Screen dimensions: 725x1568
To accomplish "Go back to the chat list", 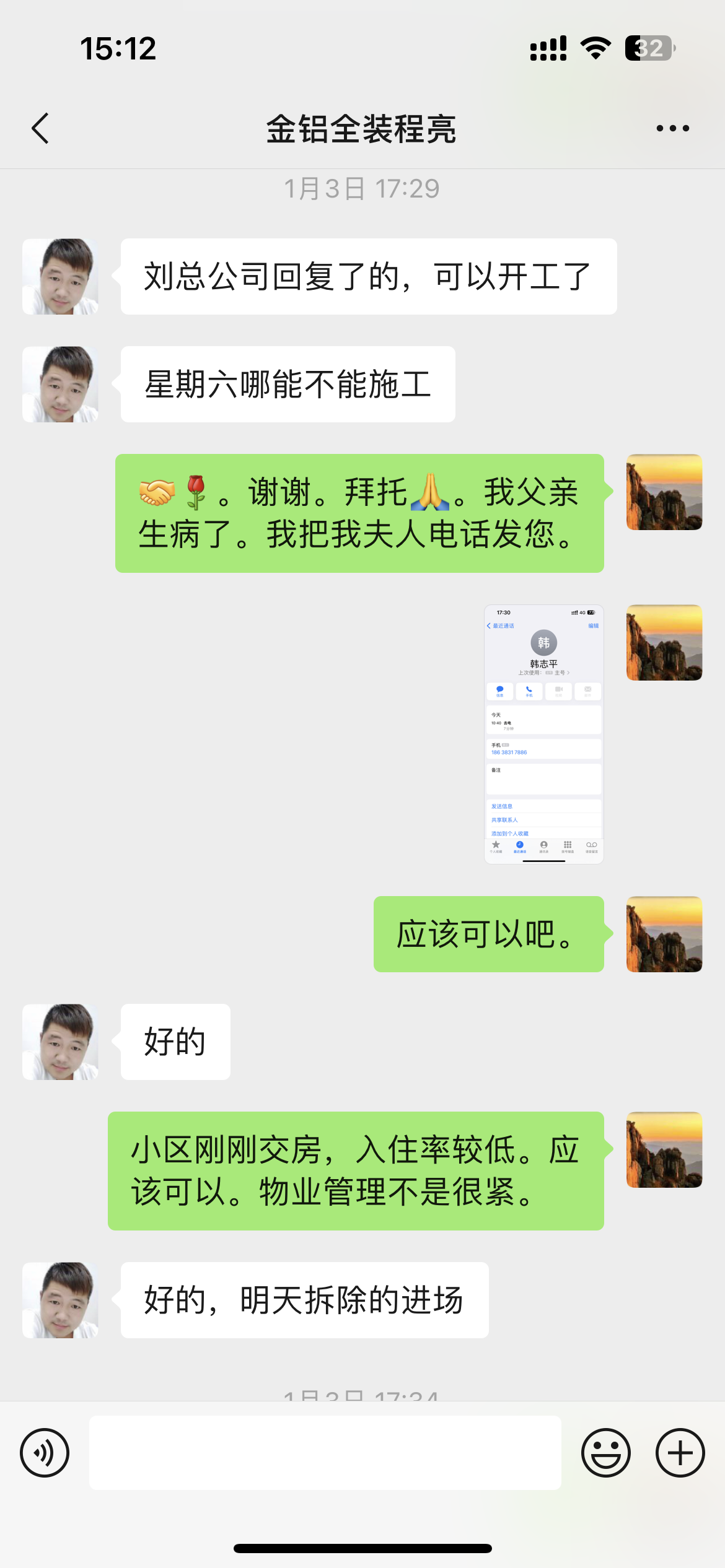I will [41, 128].
